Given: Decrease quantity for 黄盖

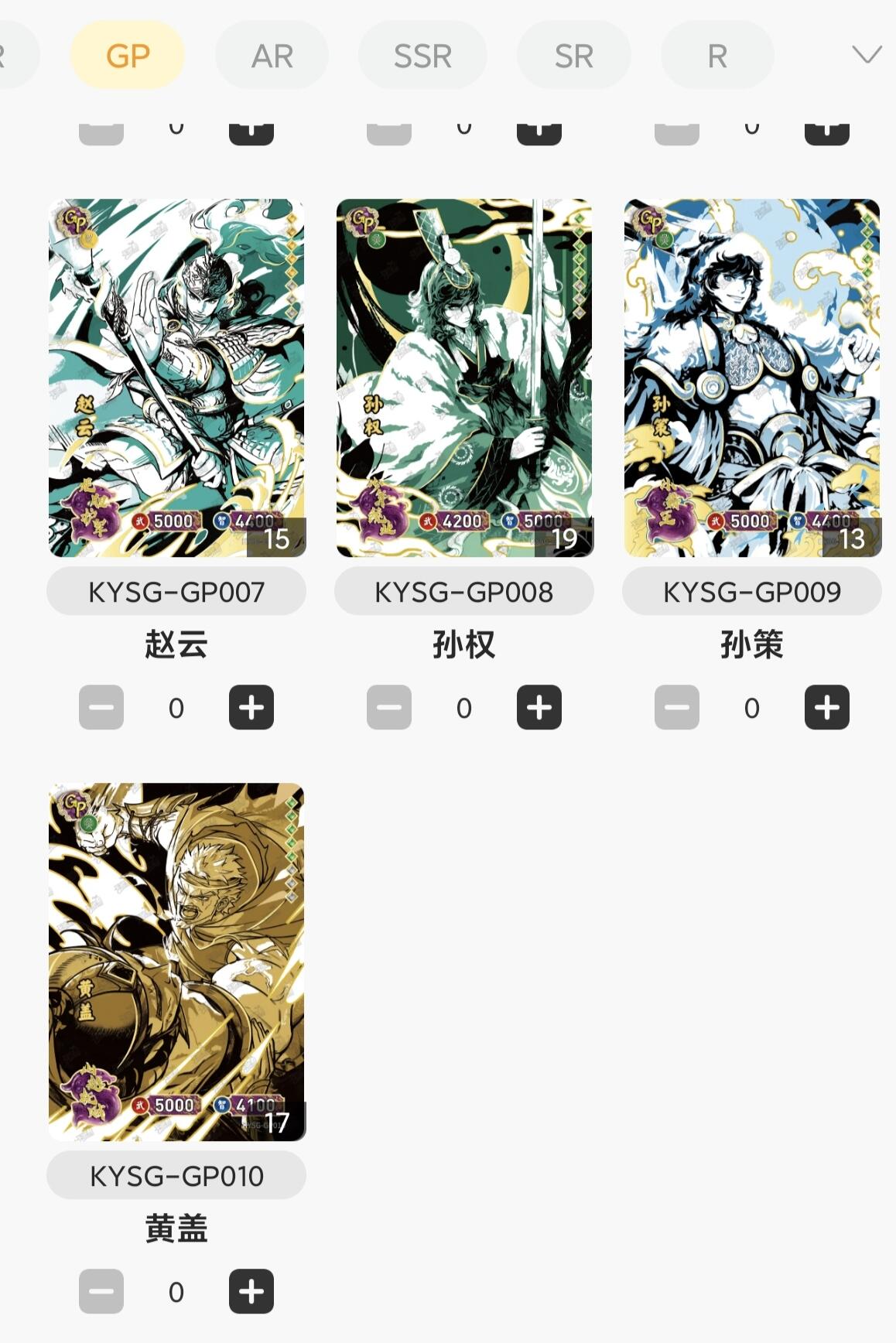Looking at the screenshot, I should click(101, 1291).
